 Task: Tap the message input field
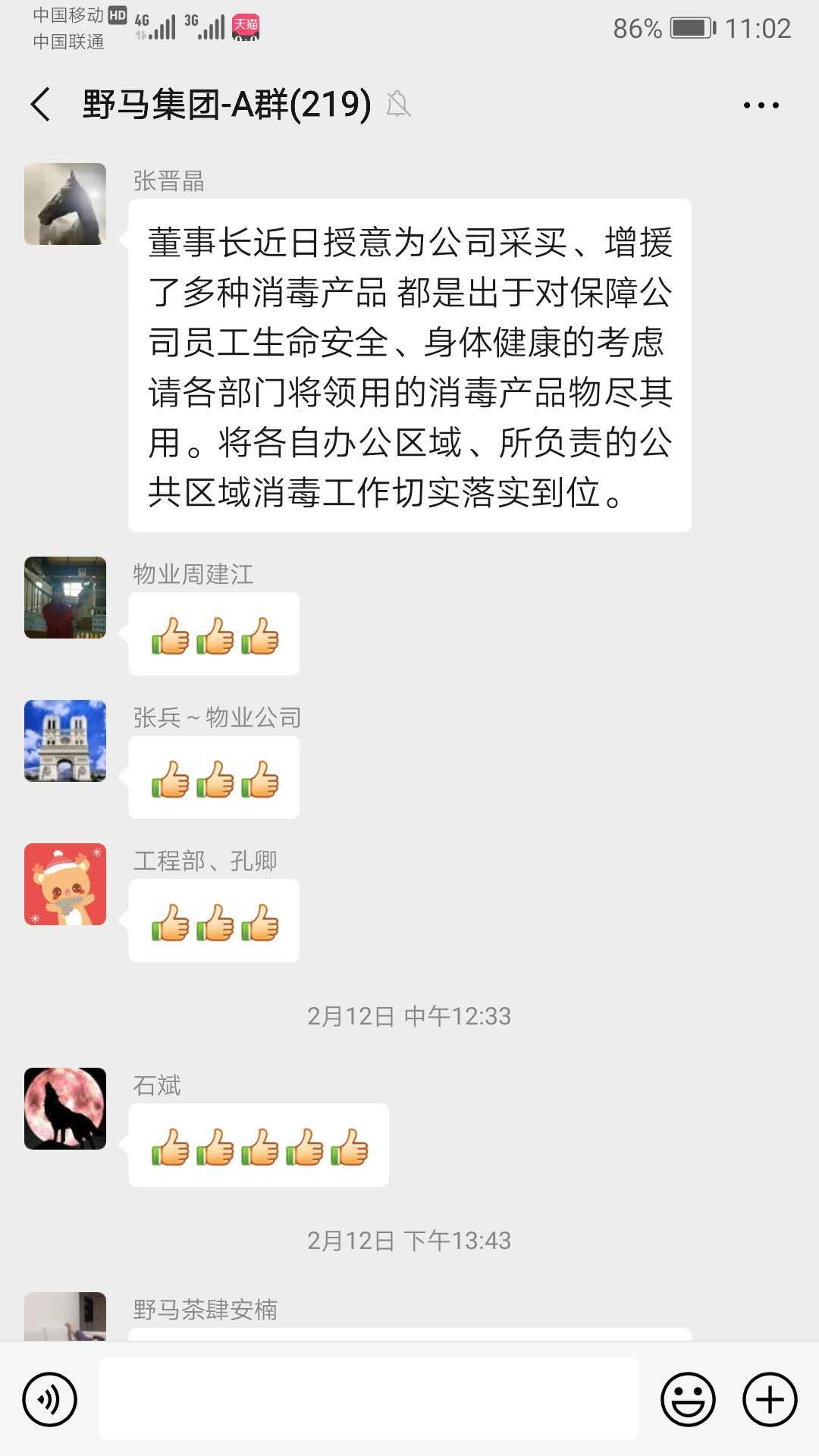coord(372,1398)
